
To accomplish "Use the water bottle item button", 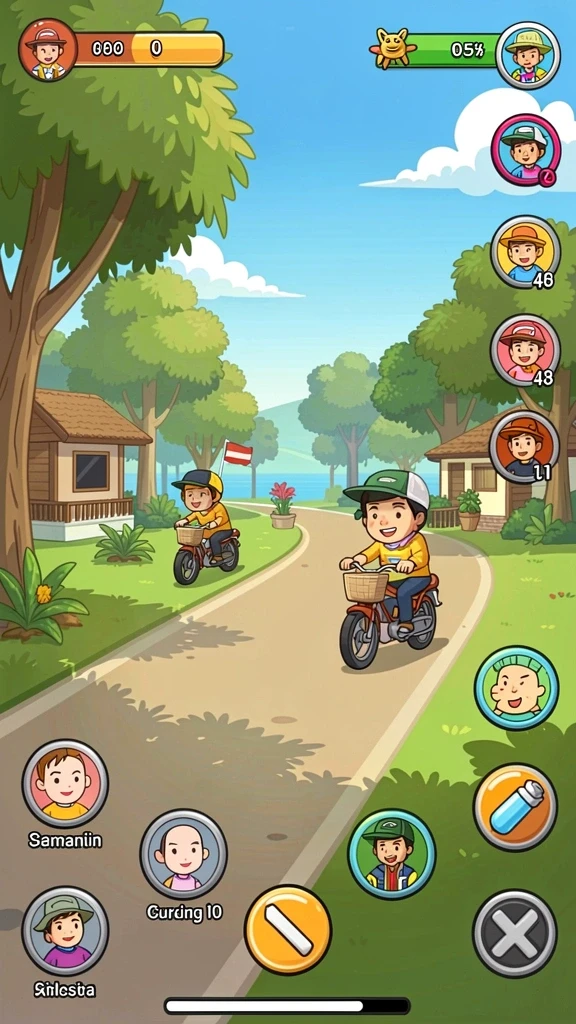I will pyautogui.click(x=515, y=807).
